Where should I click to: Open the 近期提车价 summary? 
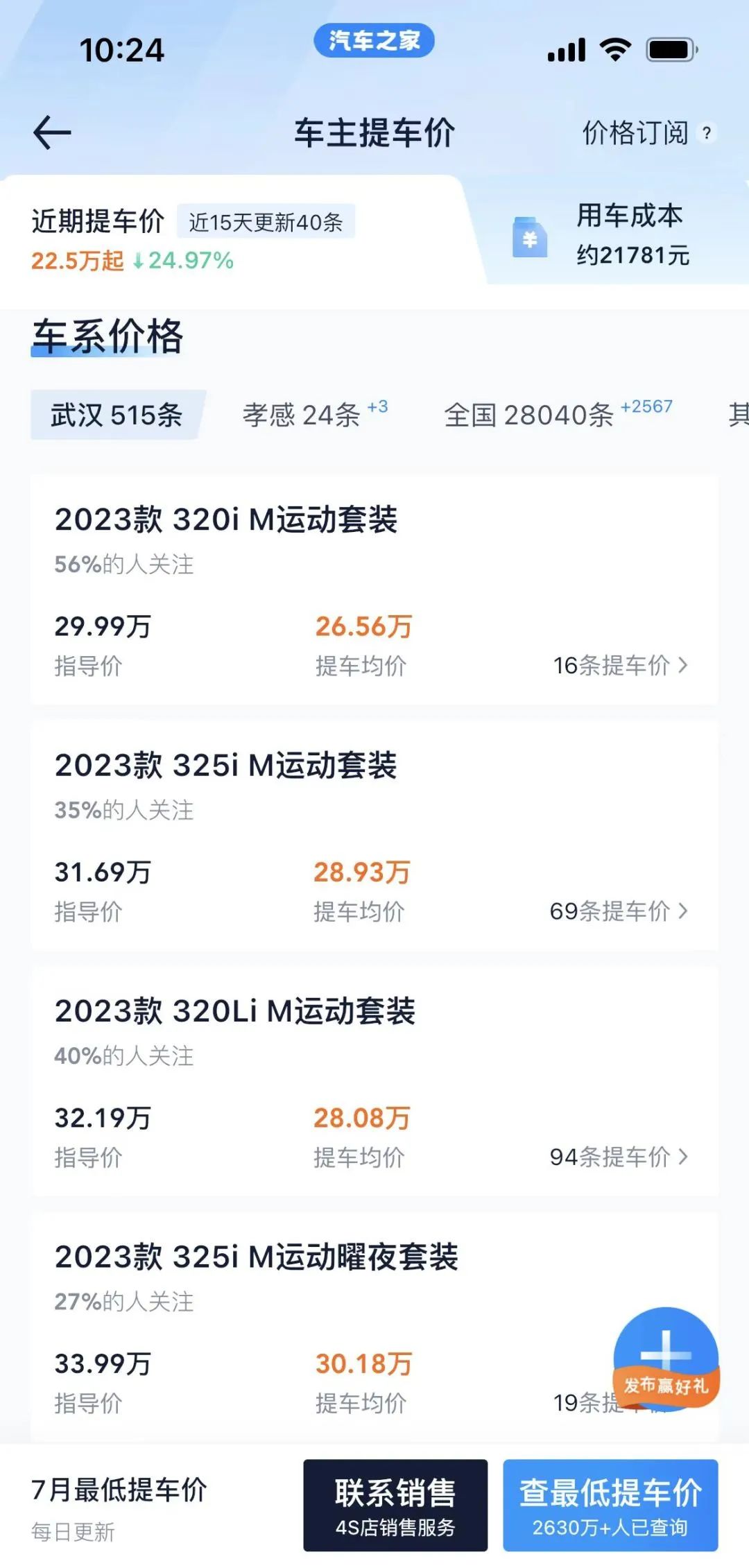pos(193,239)
